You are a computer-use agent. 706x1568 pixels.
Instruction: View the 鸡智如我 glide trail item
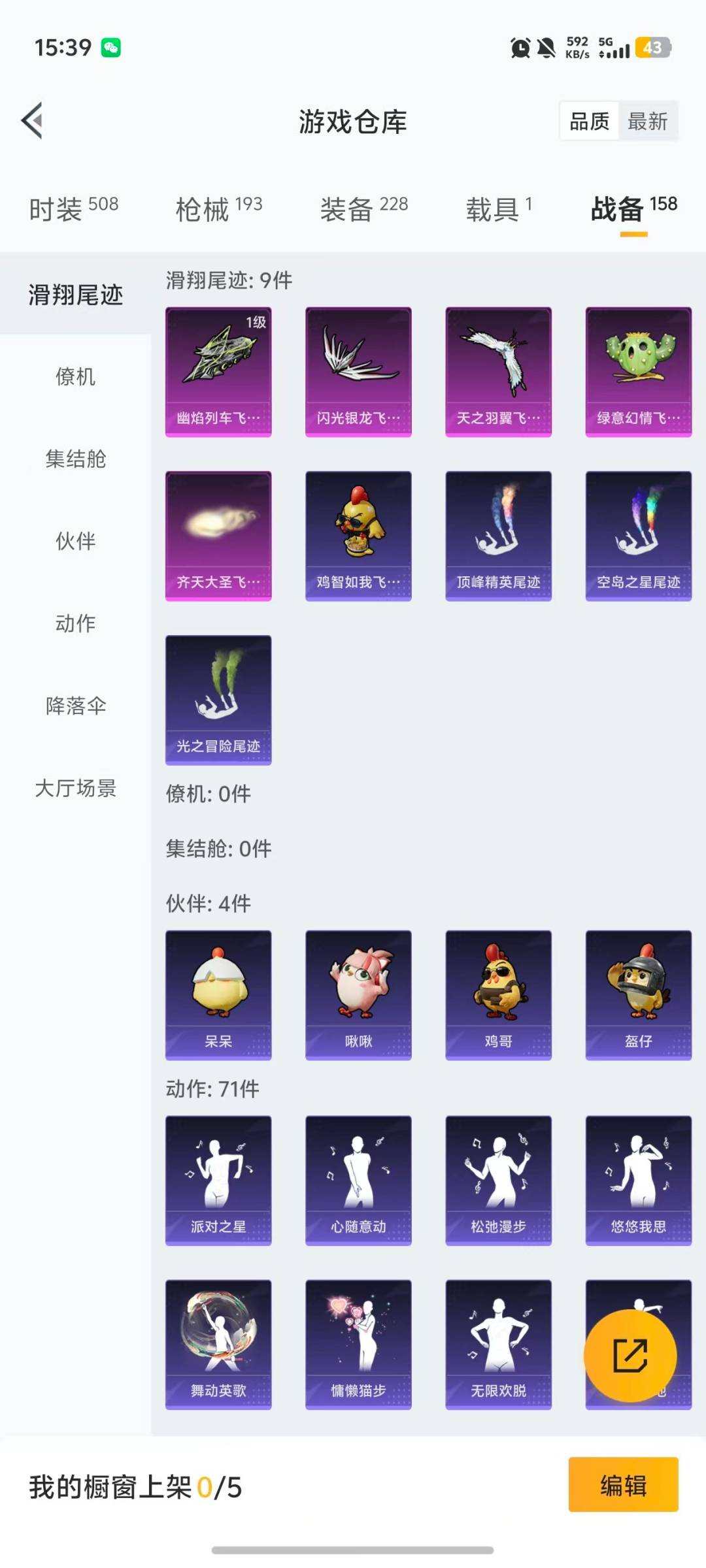pos(358,536)
